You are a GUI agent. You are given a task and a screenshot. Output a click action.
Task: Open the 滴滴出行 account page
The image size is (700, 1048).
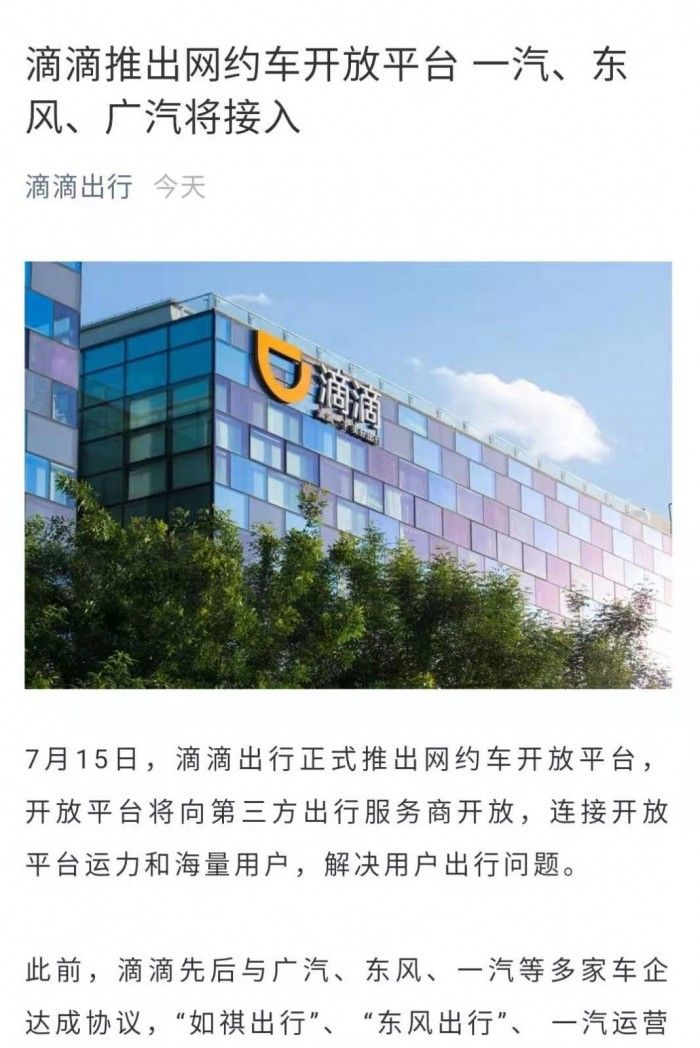coord(78,187)
